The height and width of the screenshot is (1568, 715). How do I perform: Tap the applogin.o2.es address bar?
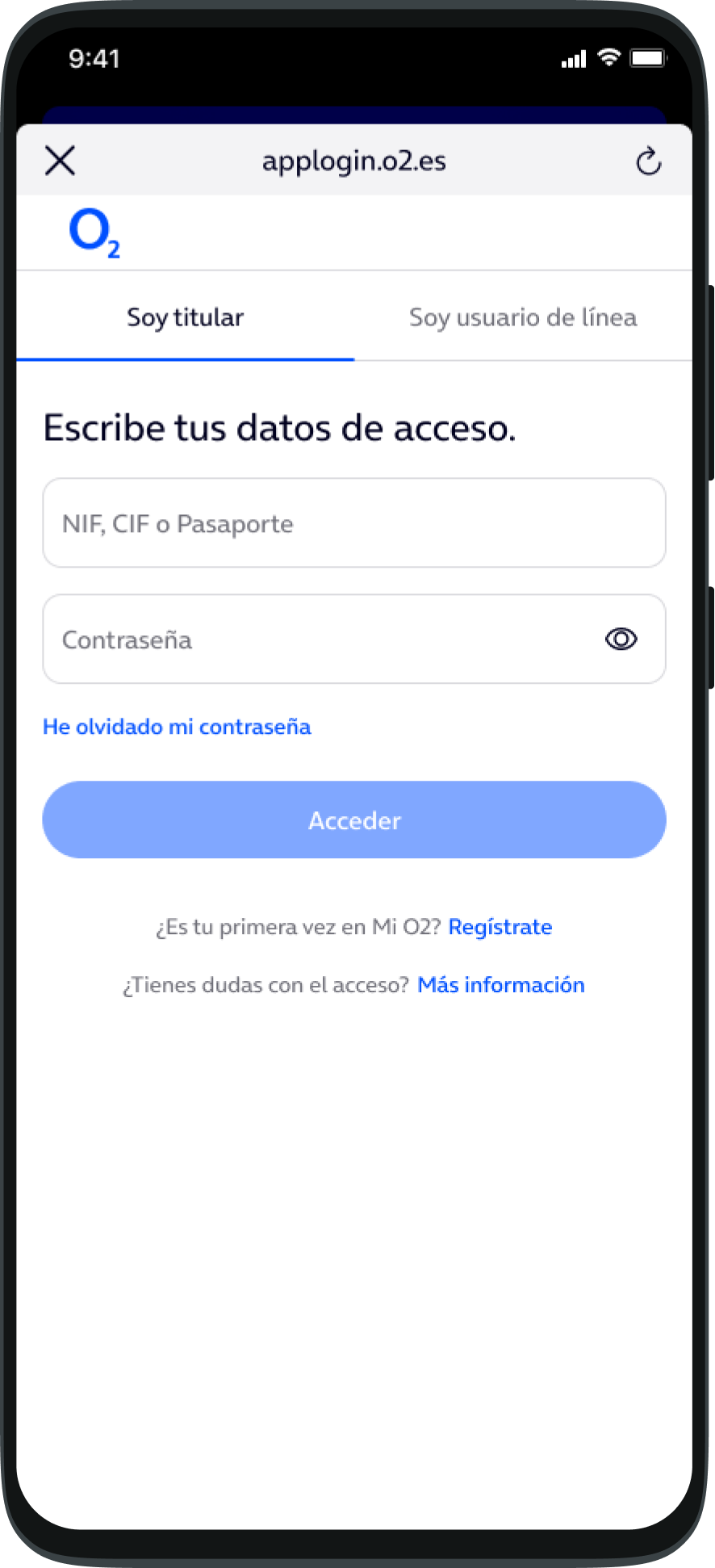[355, 161]
